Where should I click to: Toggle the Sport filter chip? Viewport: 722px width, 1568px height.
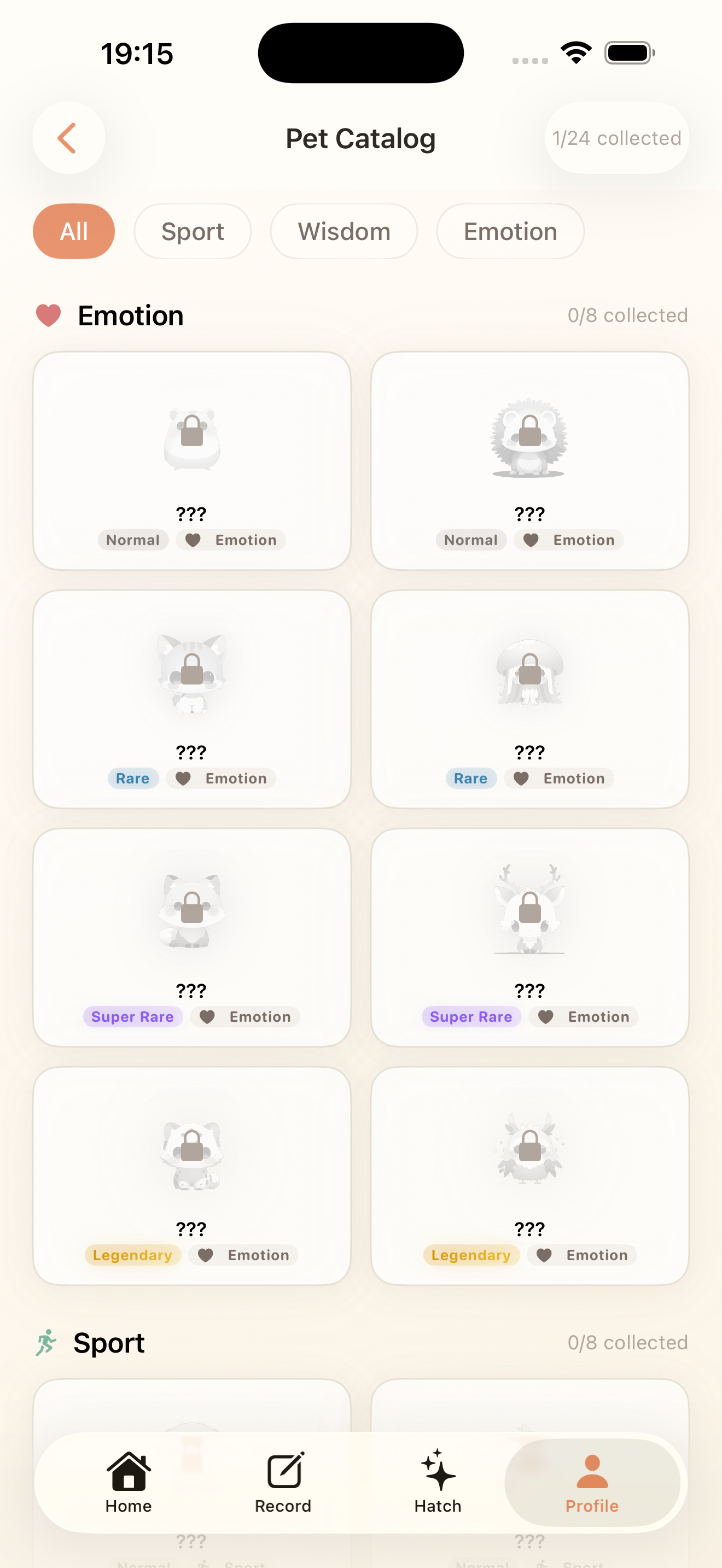[x=193, y=231]
